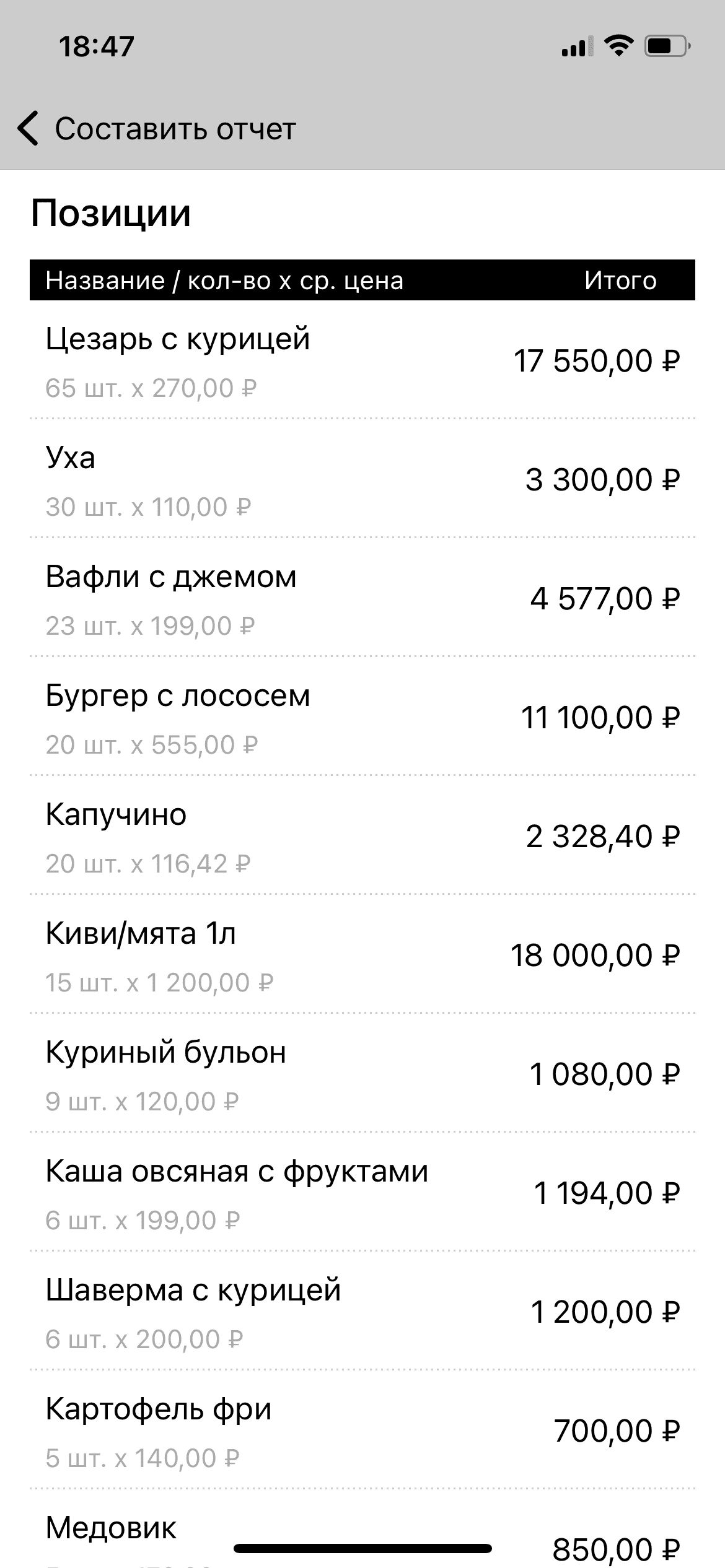Open the 'Составить отчет' navigation title

click(175, 129)
